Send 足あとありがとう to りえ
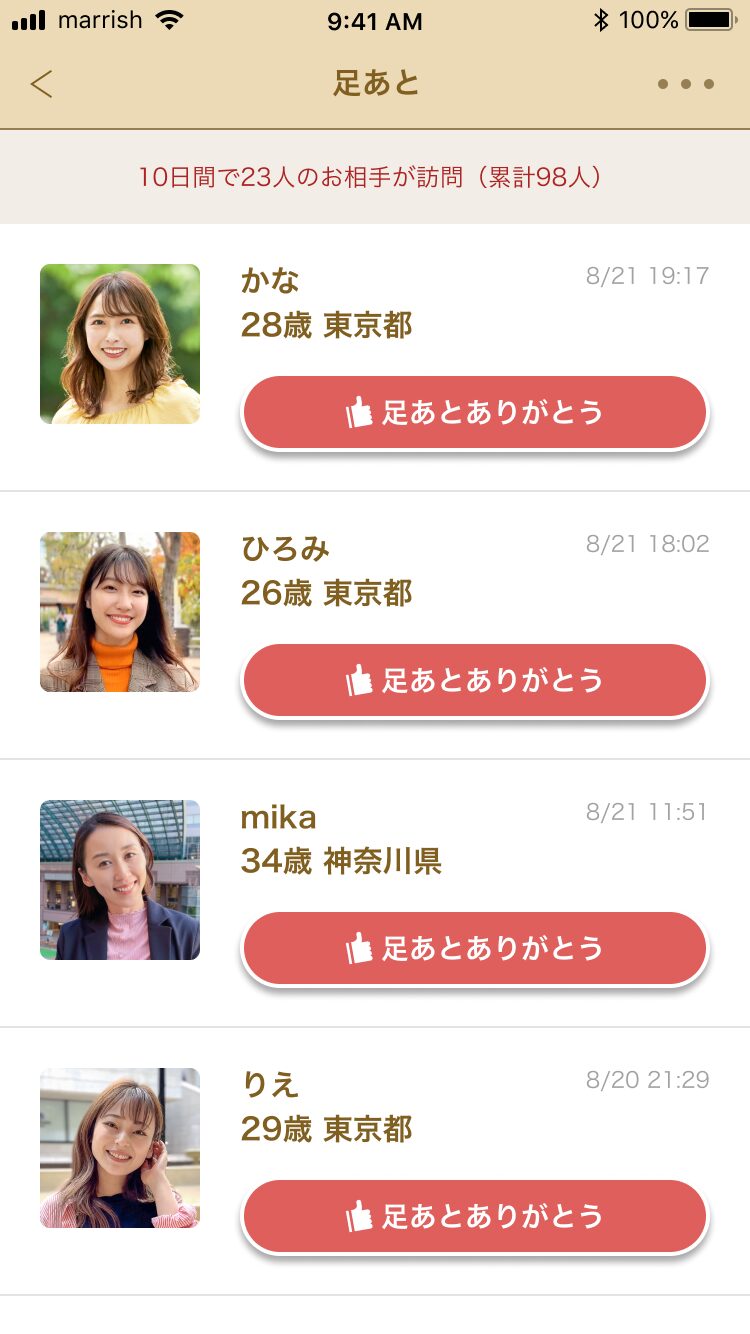The image size is (750, 1334). tap(475, 1216)
